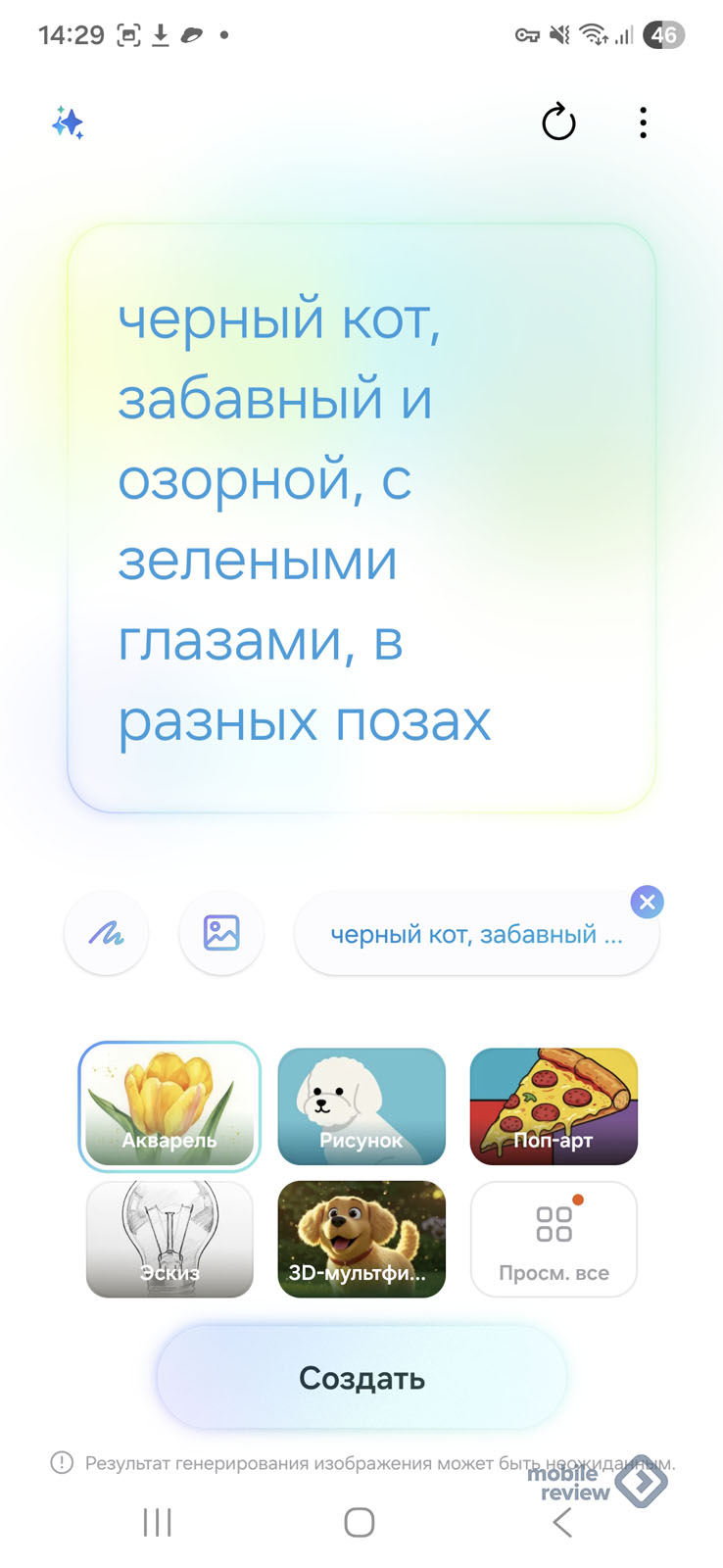Image resolution: width=723 pixels, height=1568 pixels.
Task: Edit the prompt chip "черный кот, забавный"
Action: (476, 934)
